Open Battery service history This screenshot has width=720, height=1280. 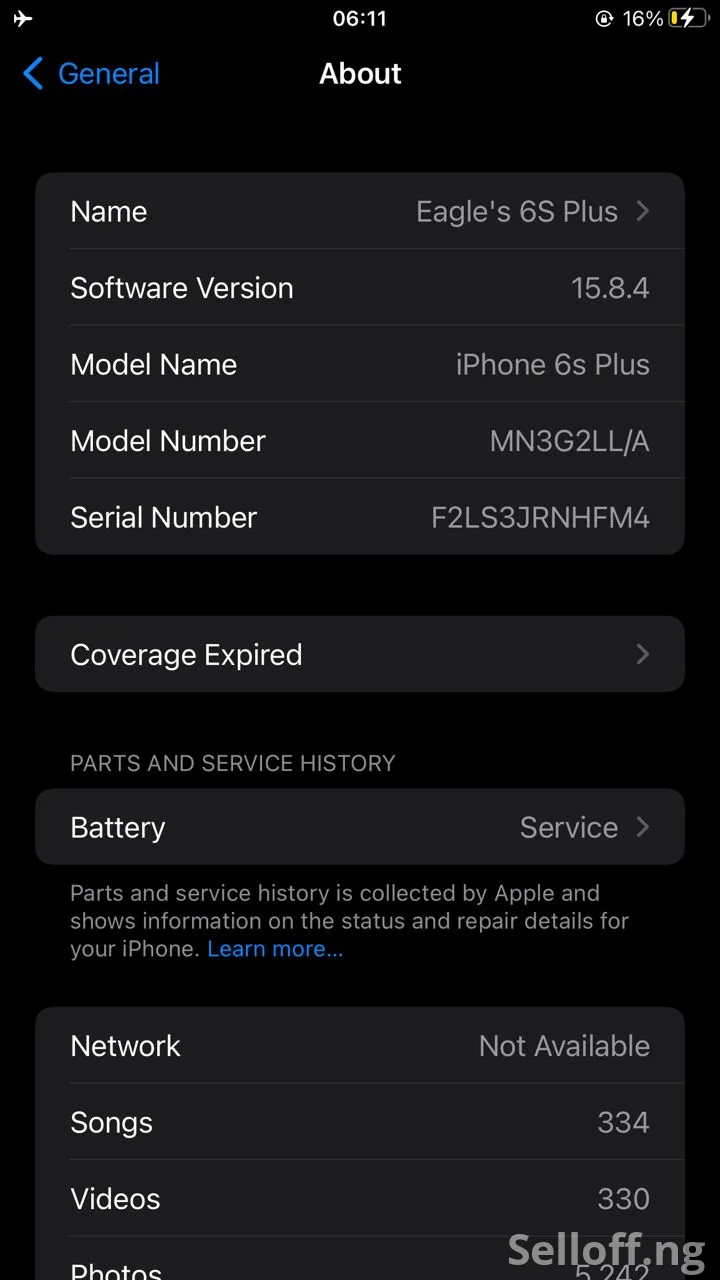360,828
